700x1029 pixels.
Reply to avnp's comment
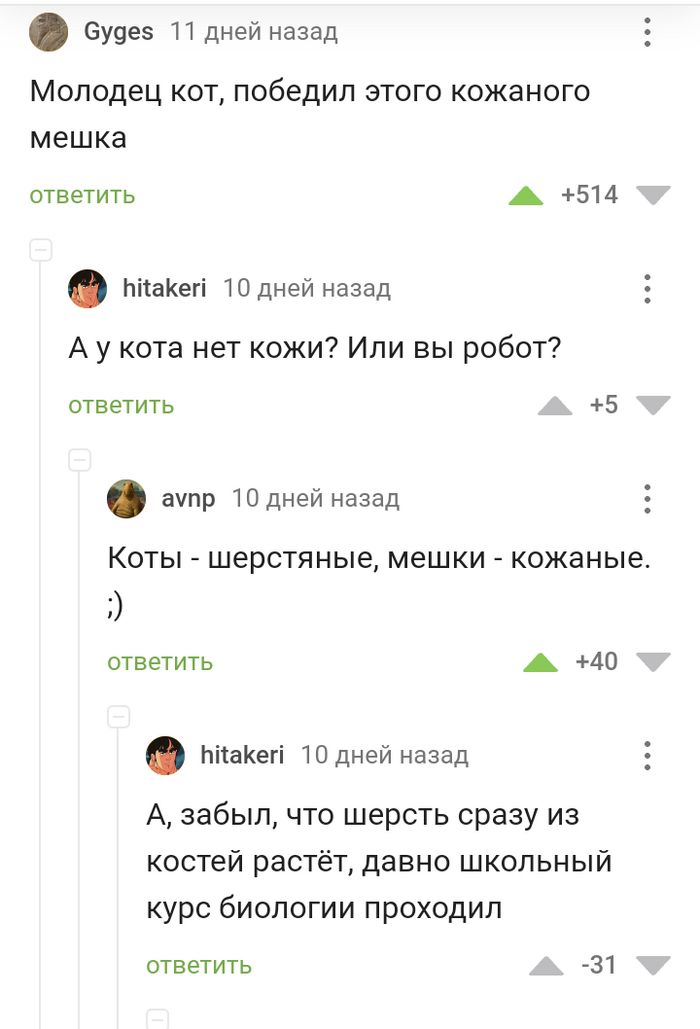[x=160, y=662]
